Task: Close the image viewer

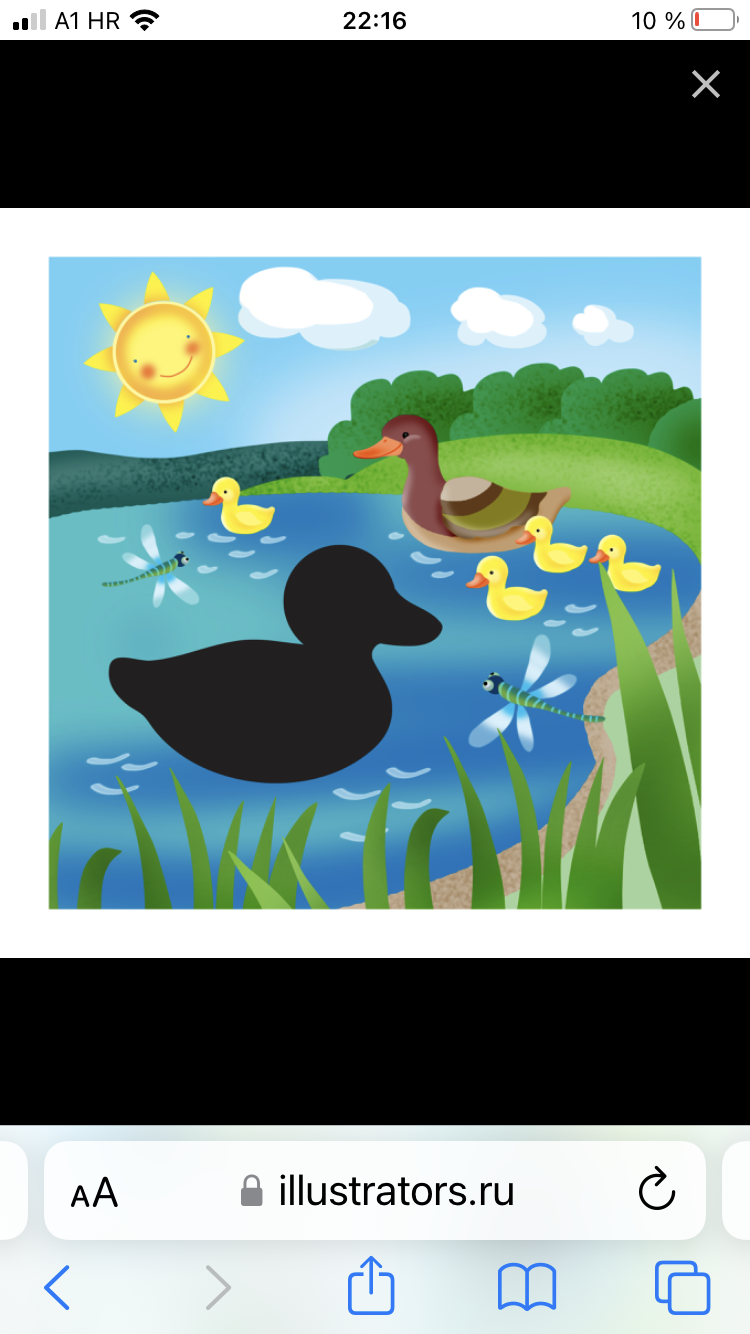Action: [x=705, y=85]
